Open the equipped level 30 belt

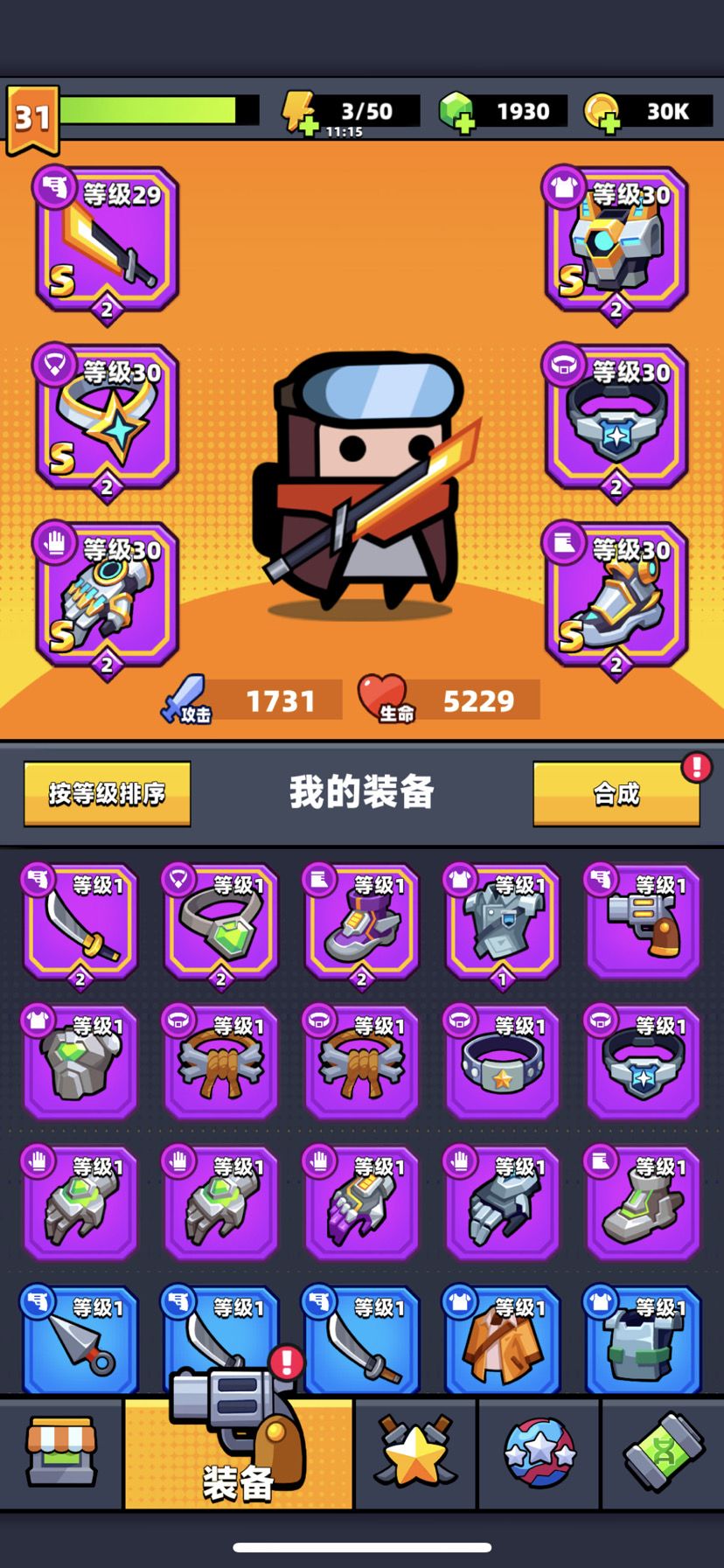coord(616,420)
